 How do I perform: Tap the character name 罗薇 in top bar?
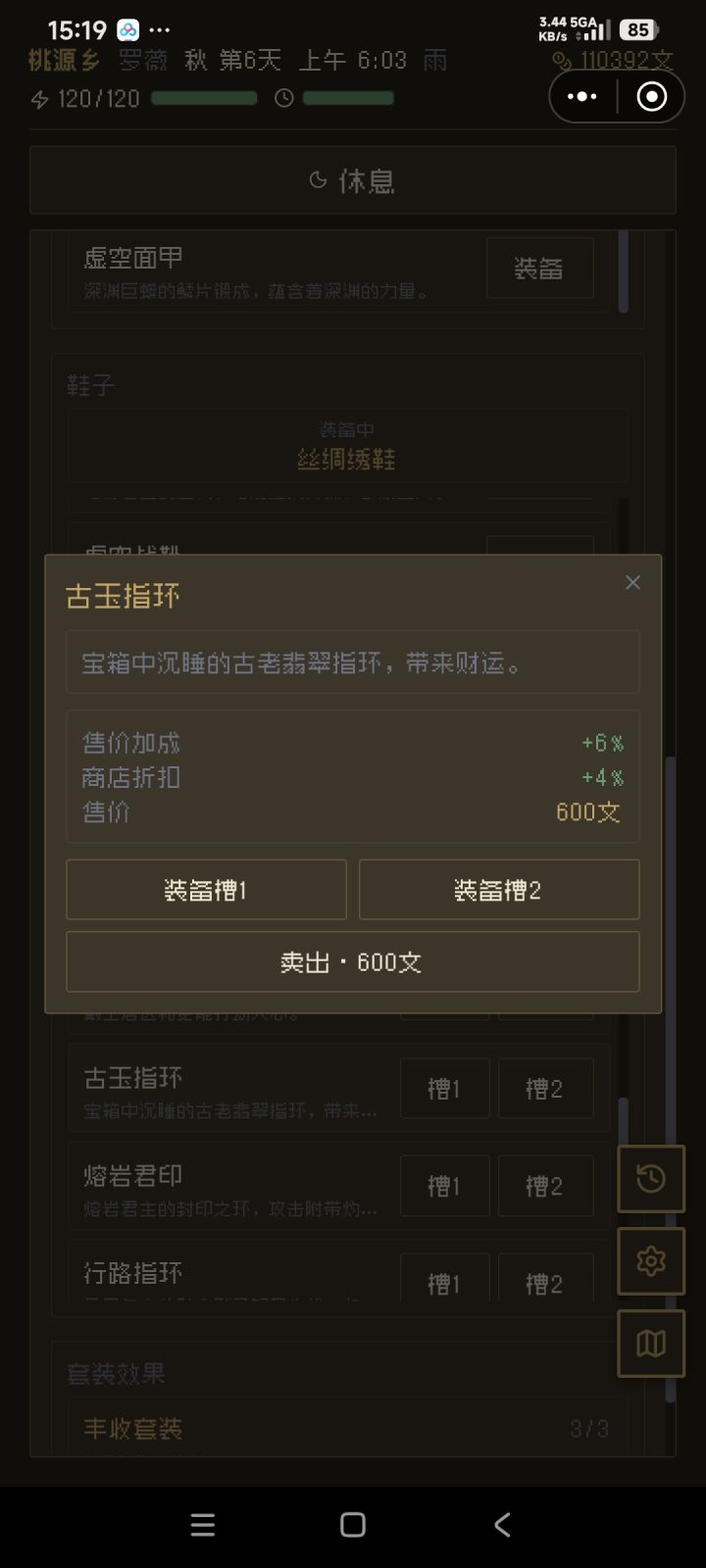point(142,60)
